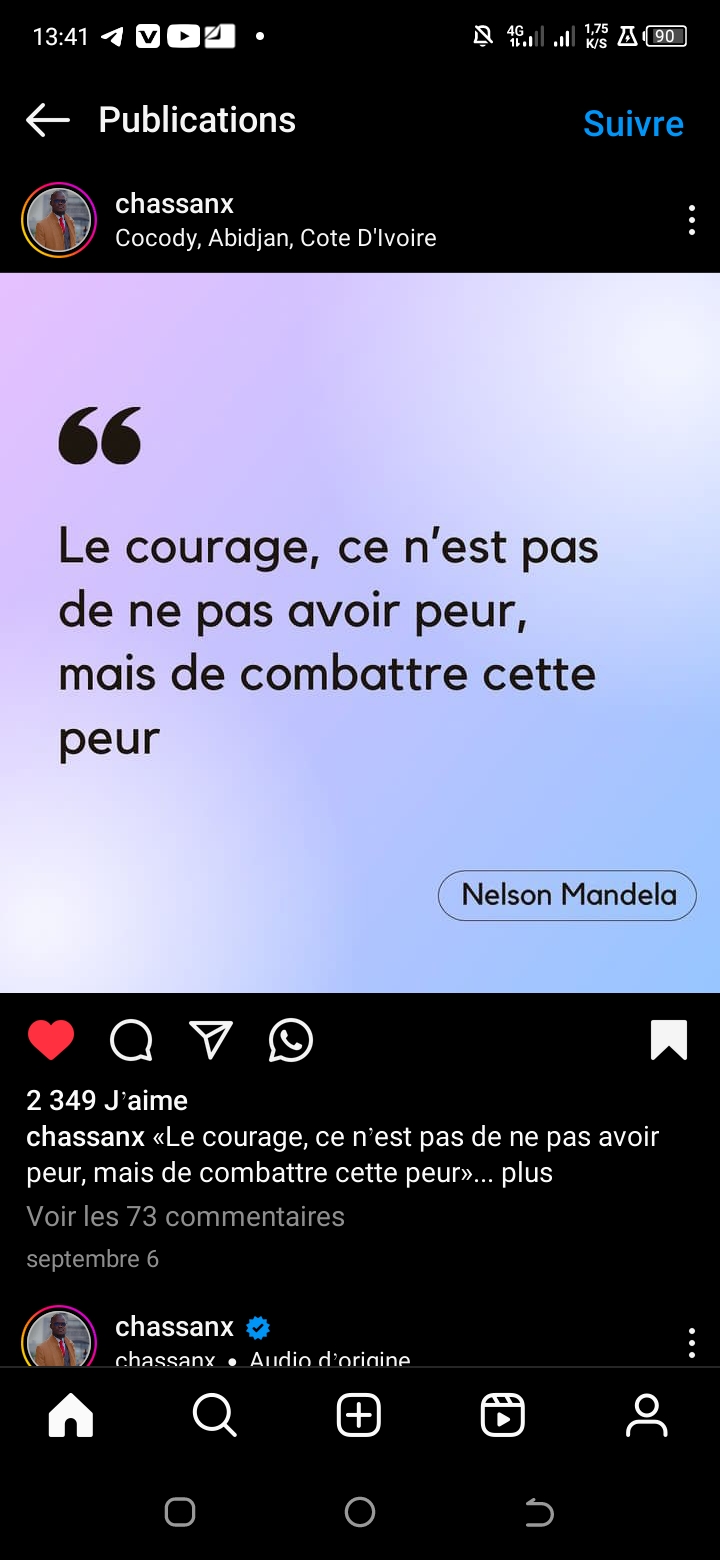Share post with the paper plane icon
Image resolution: width=720 pixels, height=1560 pixels.
pos(211,1040)
